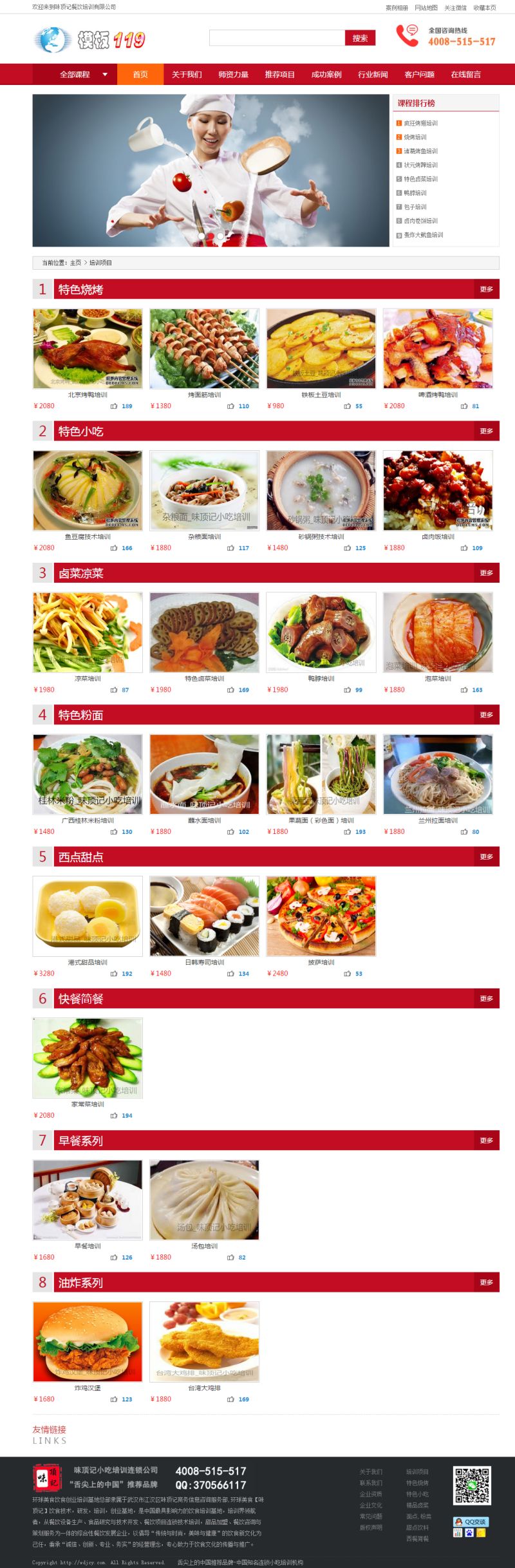Open the 北京烤鸭培训 course card
515x1568 pixels.
(x=88, y=348)
